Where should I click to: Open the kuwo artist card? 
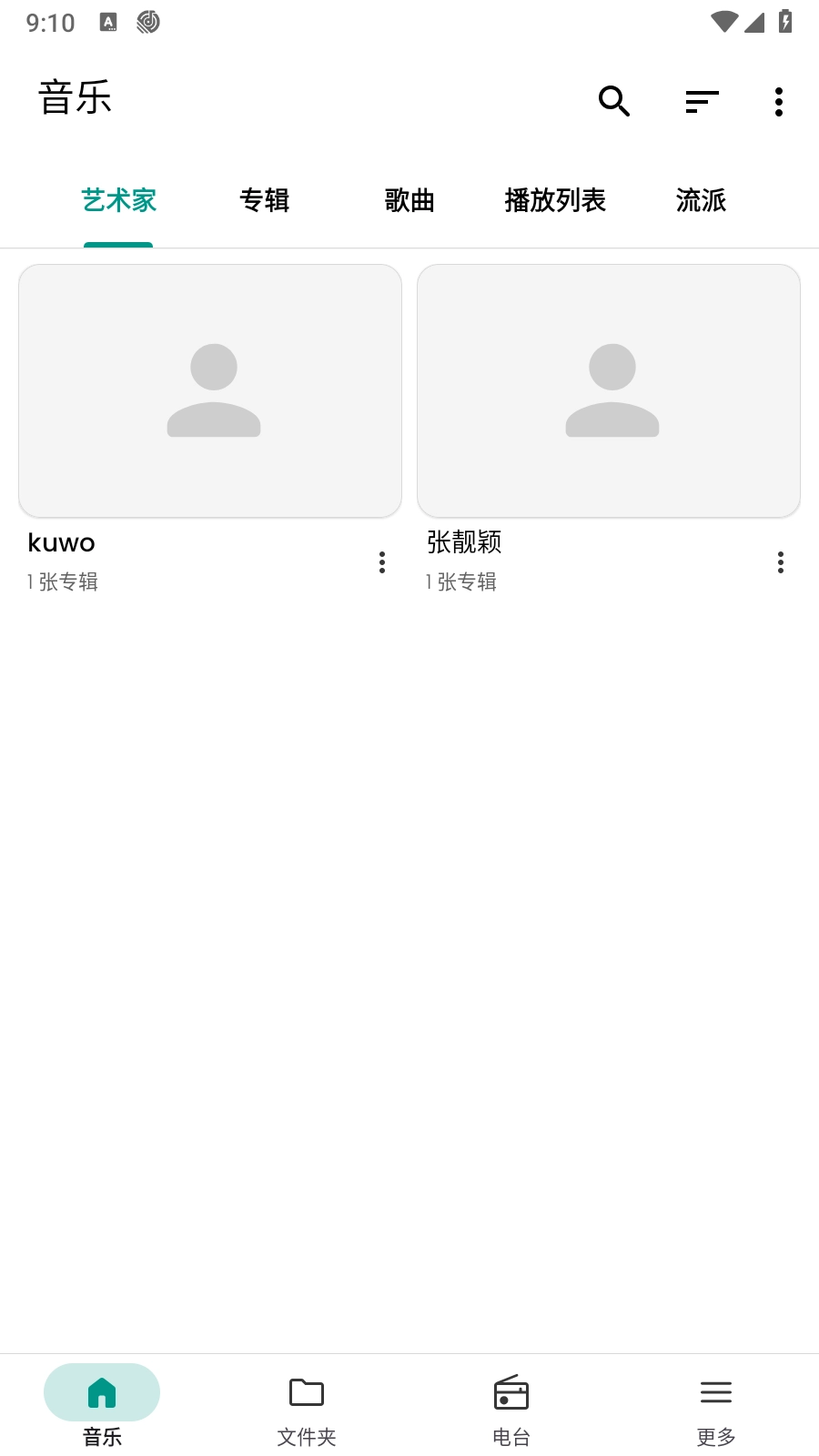coord(210,391)
